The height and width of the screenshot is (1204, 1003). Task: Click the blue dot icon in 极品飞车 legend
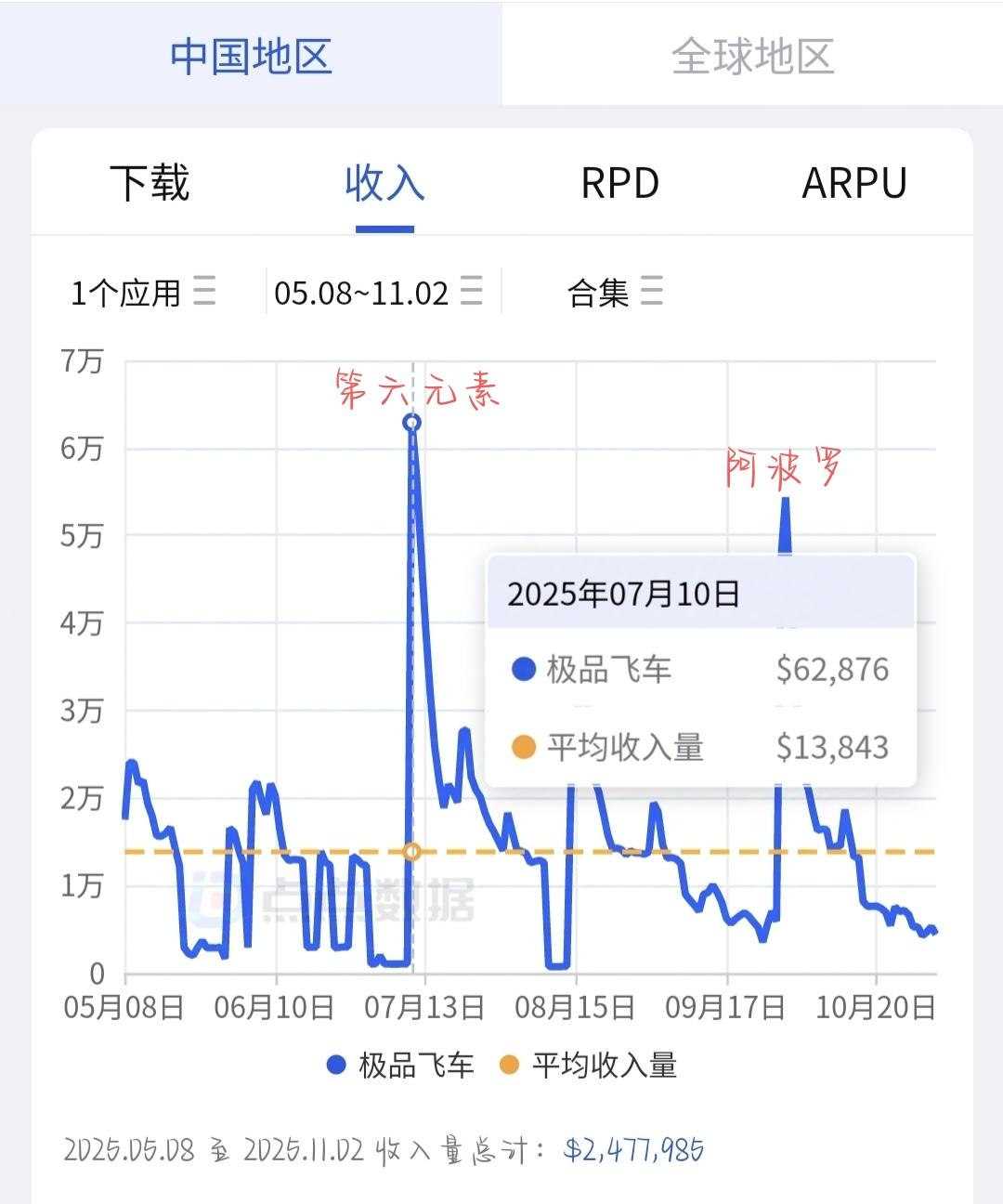click(x=334, y=1067)
